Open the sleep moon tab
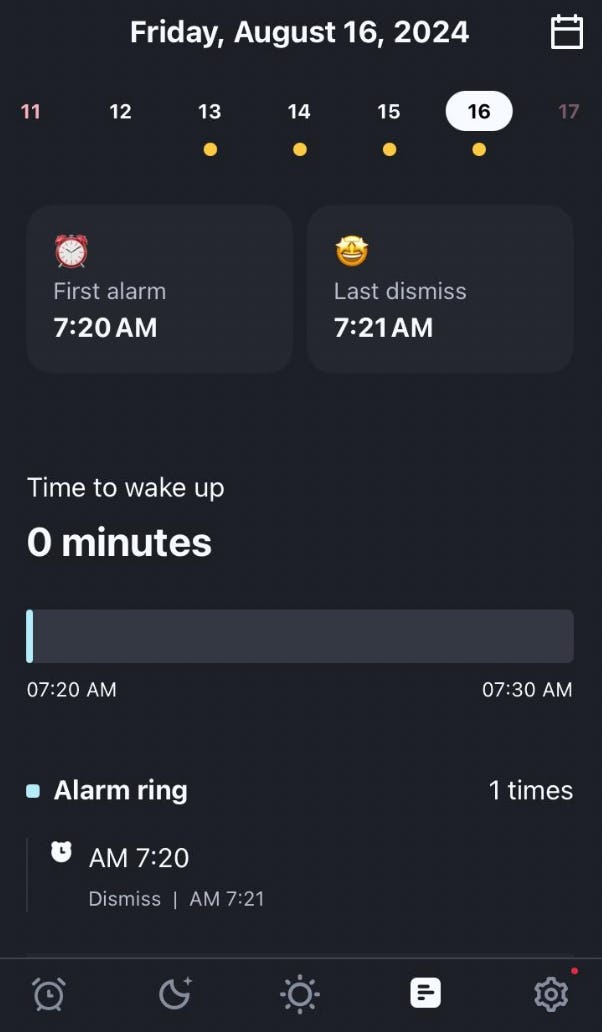This screenshot has height=1032, width=602. [x=175, y=994]
